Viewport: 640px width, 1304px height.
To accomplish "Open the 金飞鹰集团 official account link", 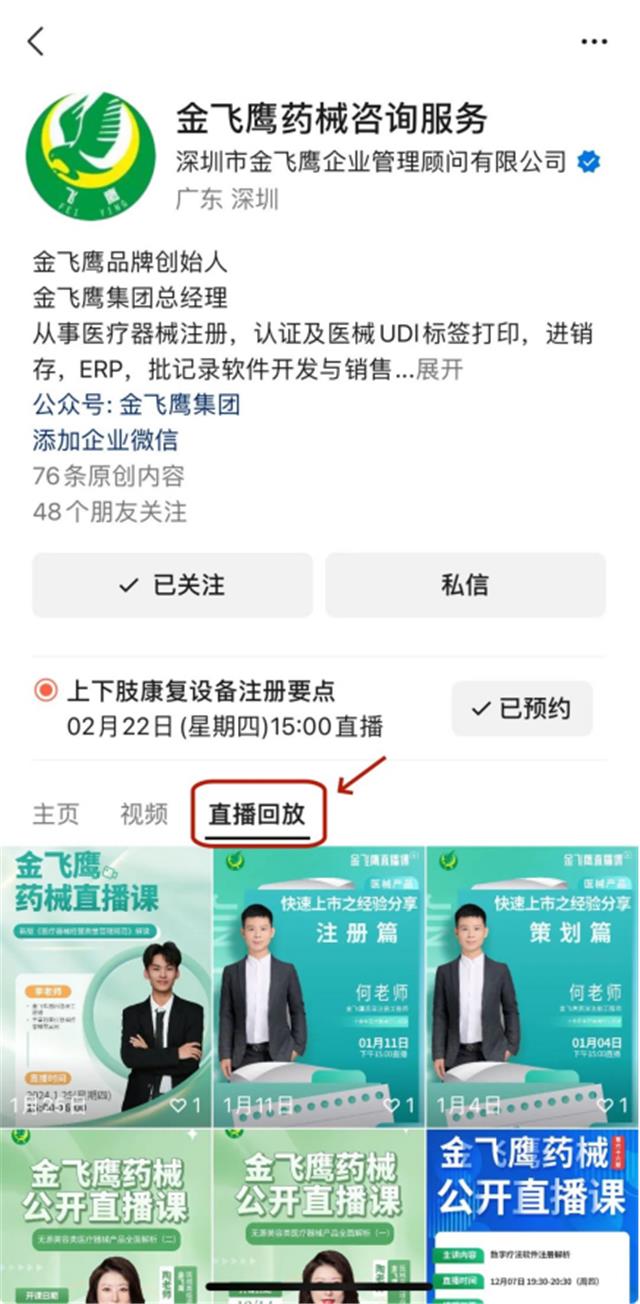I will (178, 405).
